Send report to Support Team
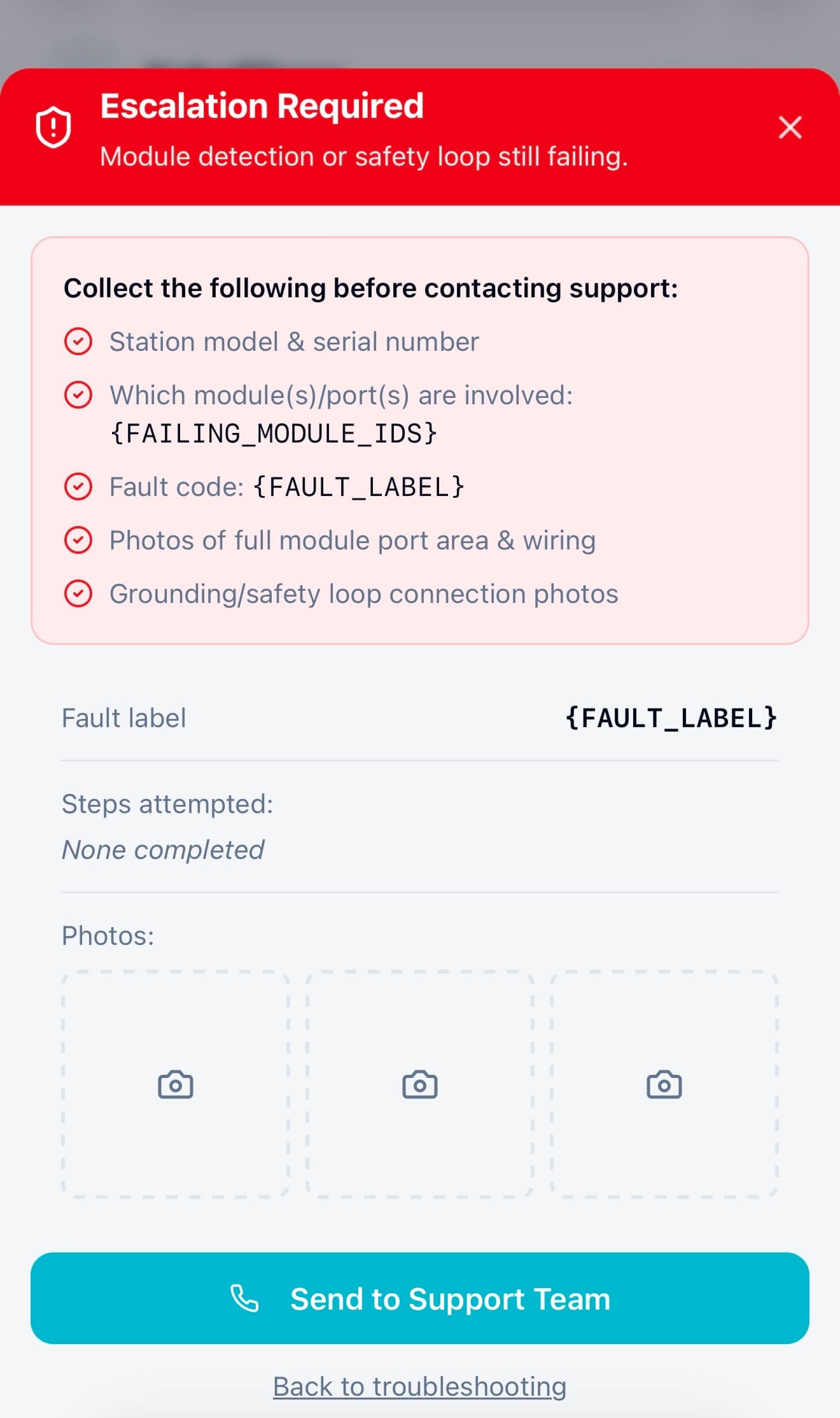The height and width of the screenshot is (1418, 840). (x=420, y=1298)
